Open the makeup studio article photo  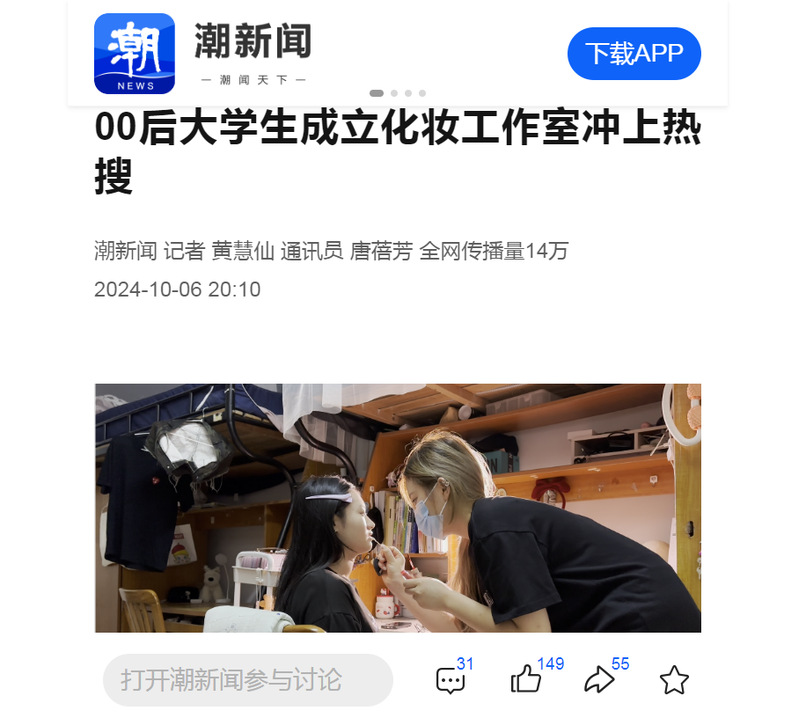(398, 507)
